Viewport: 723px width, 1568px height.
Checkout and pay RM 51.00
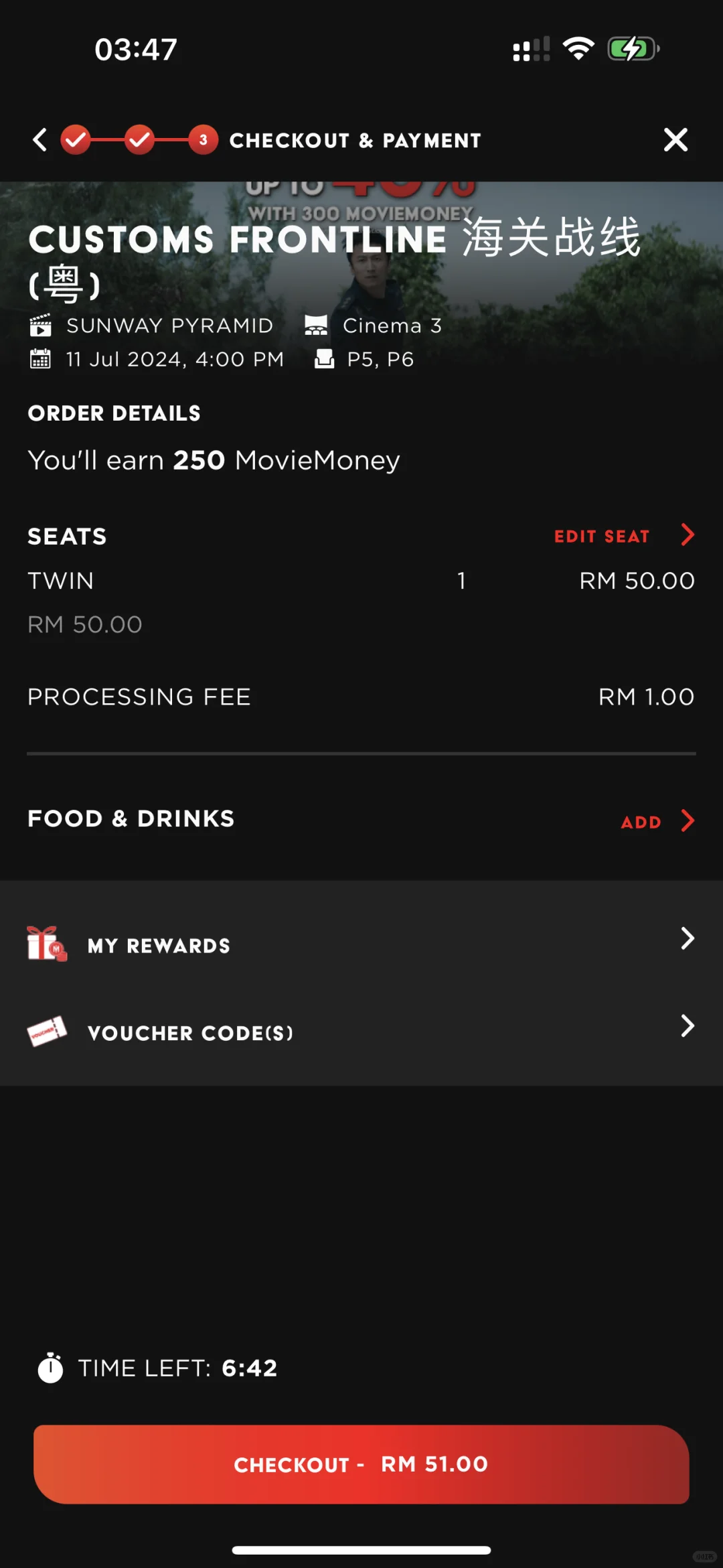click(361, 1464)
